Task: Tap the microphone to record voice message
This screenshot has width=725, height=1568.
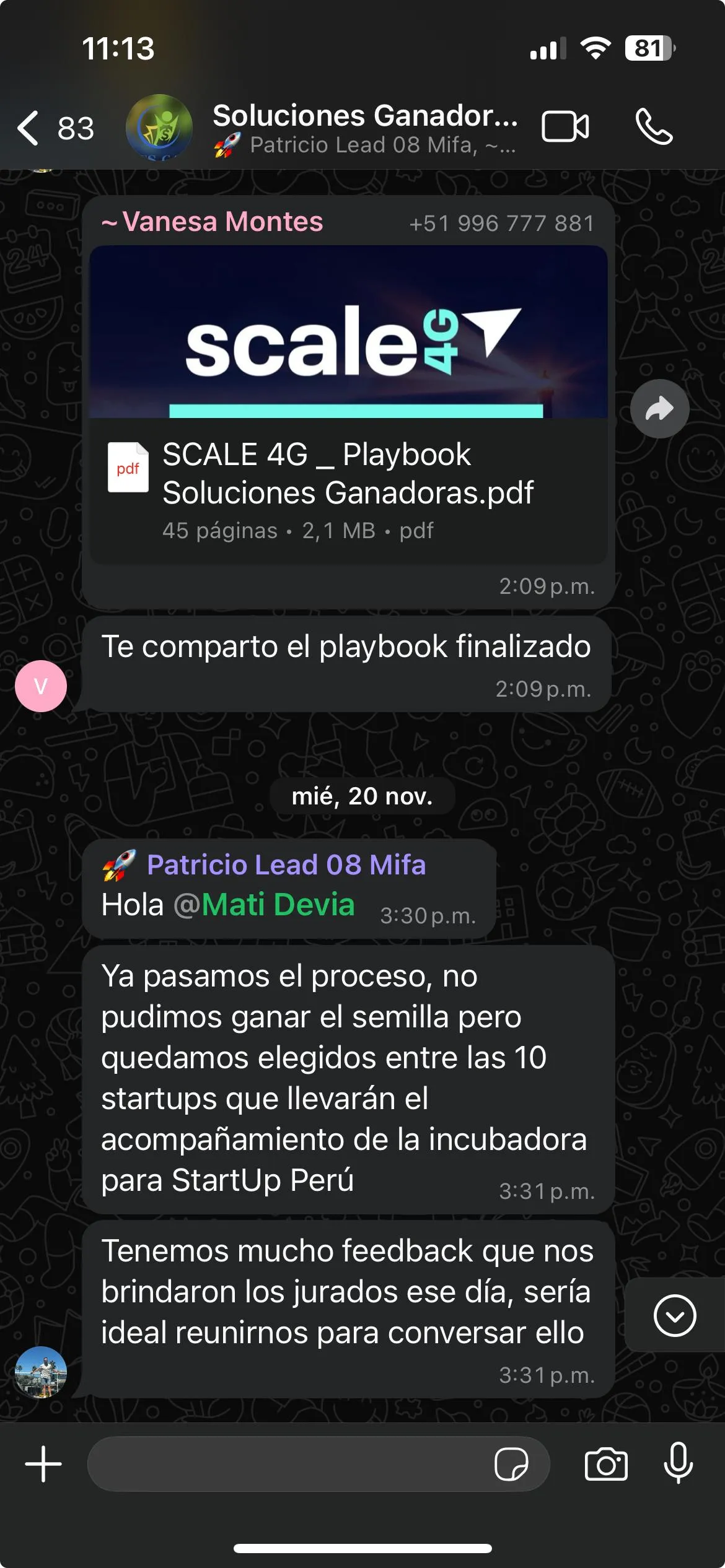Action: click(x=679, y=1463)
